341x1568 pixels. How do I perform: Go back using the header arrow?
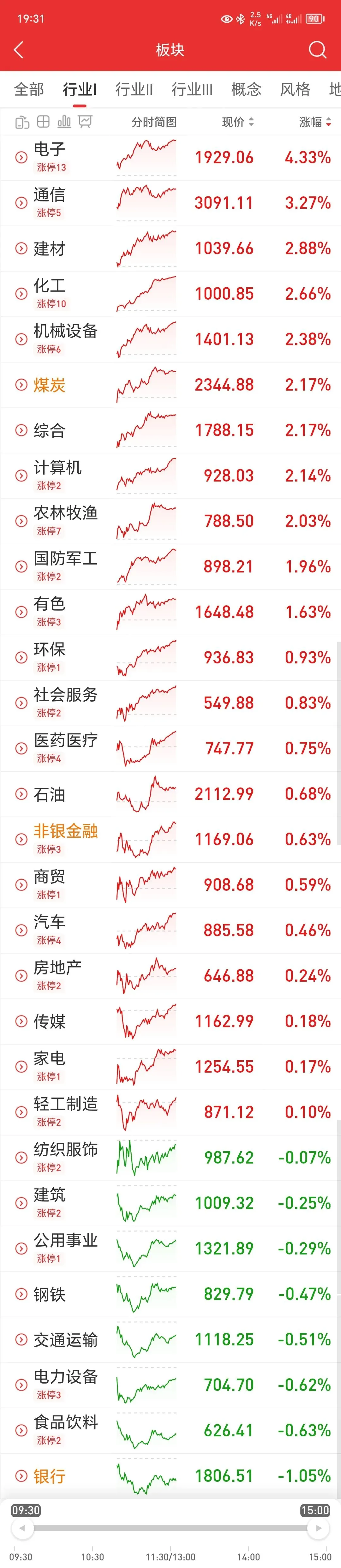18,50
